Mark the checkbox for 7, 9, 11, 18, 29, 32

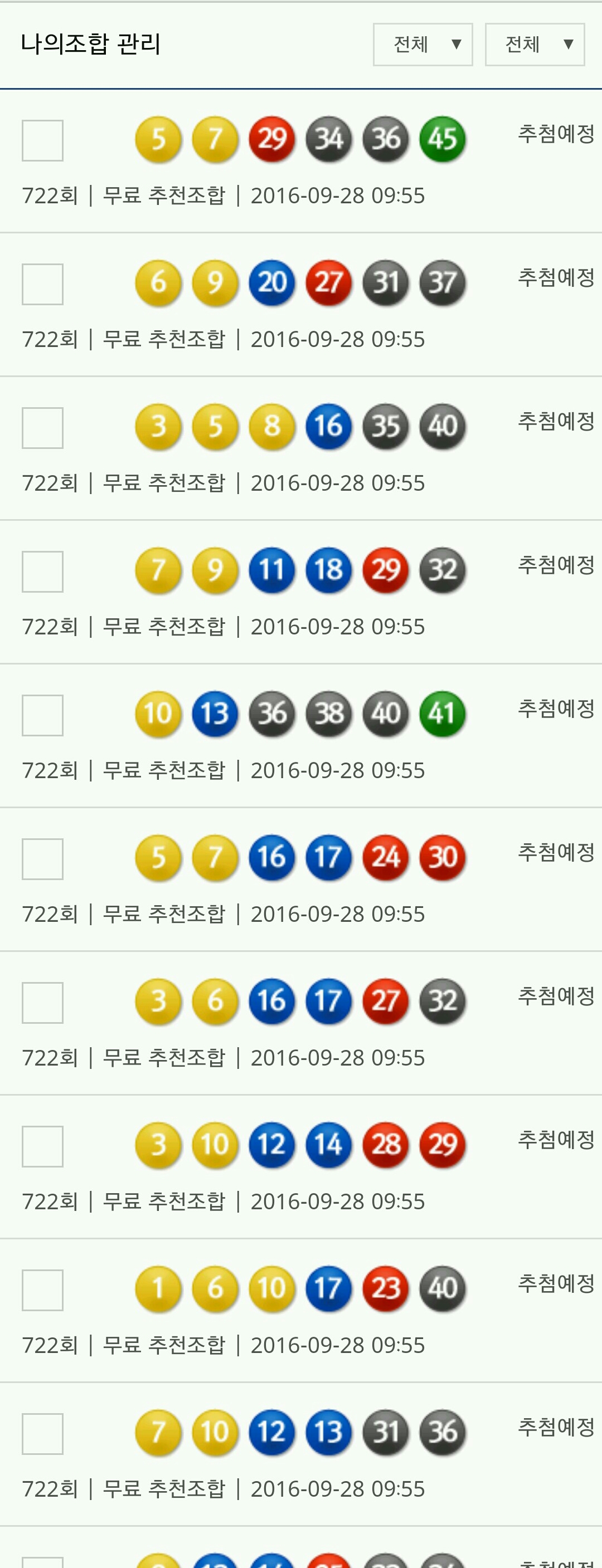[x=43, y=571]
